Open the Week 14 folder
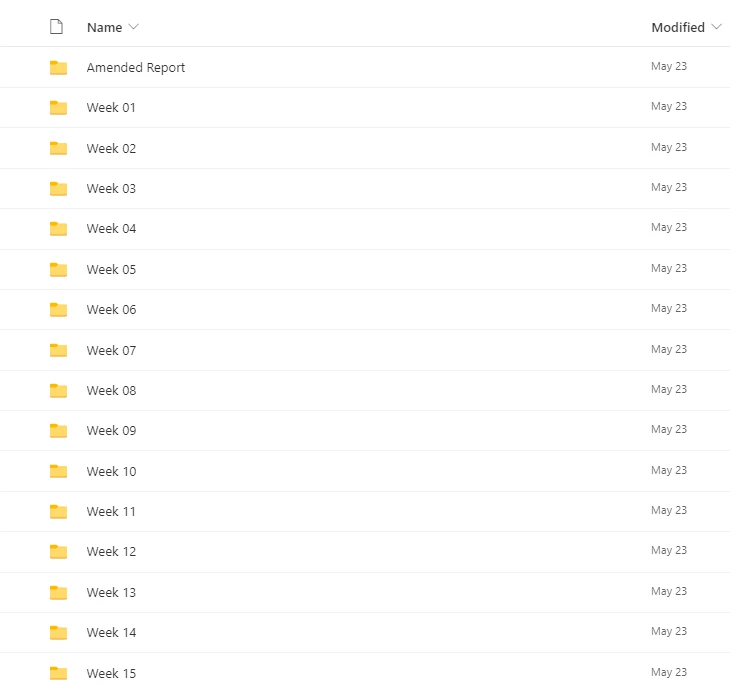 [x=111, y=632]
